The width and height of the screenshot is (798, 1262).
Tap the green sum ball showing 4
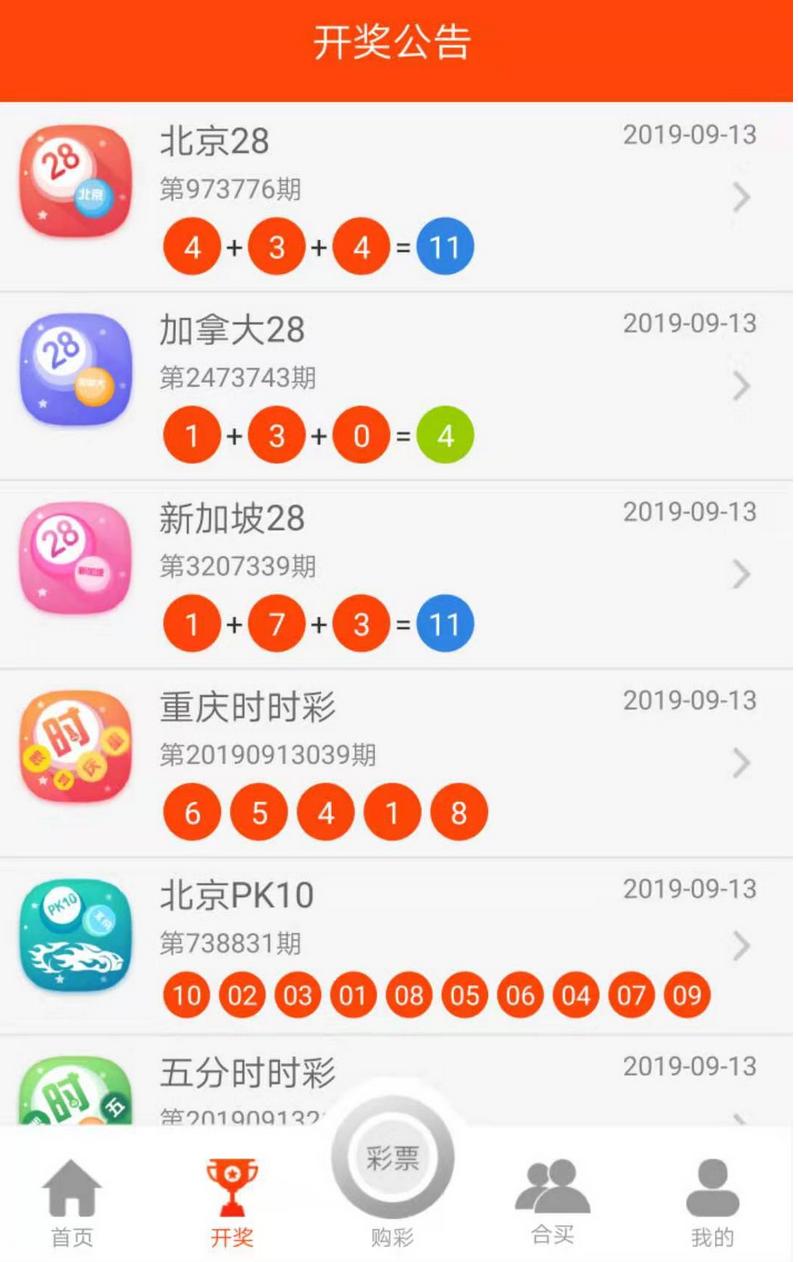pyautogui.click(x=446, y=434)
